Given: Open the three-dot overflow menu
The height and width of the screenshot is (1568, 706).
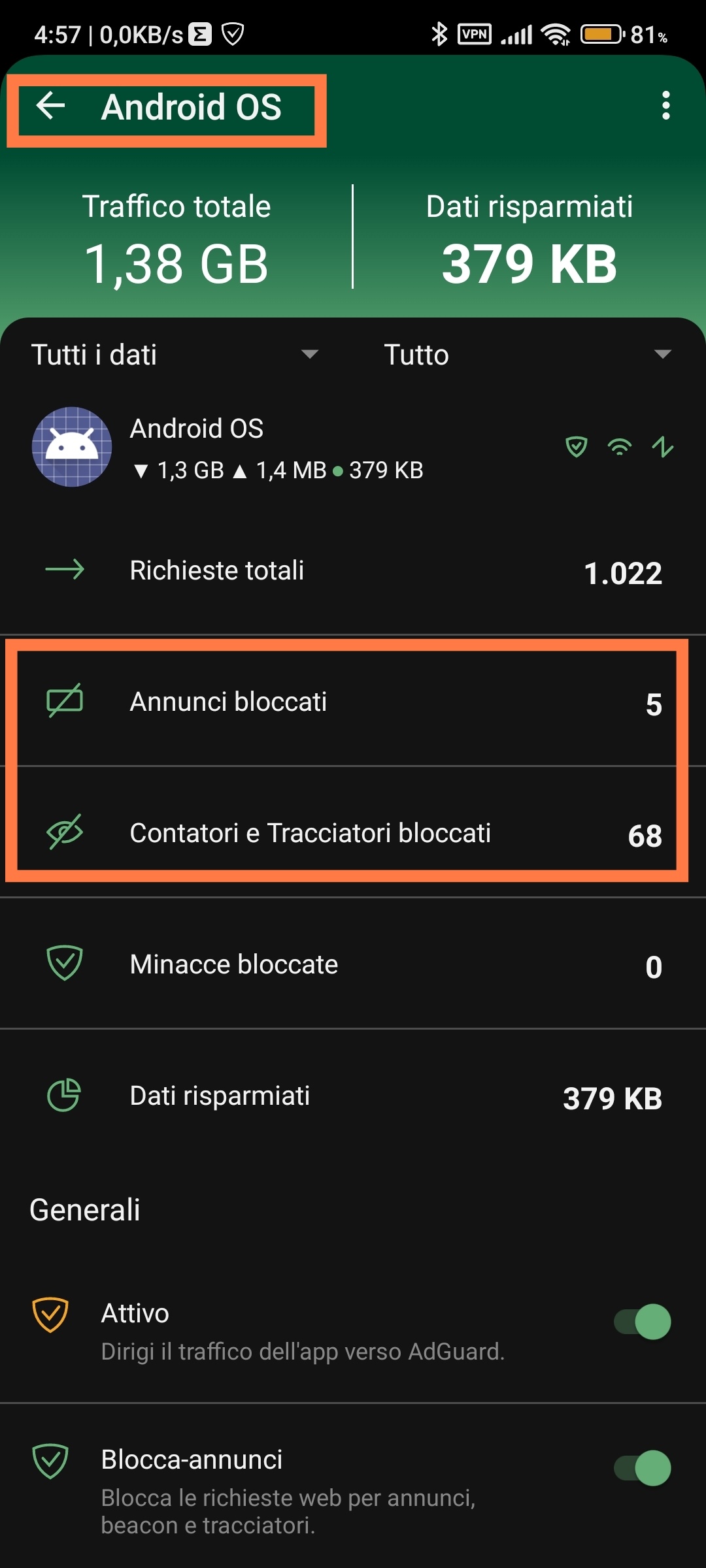Looking at the screenshot, I should [665, 106].
